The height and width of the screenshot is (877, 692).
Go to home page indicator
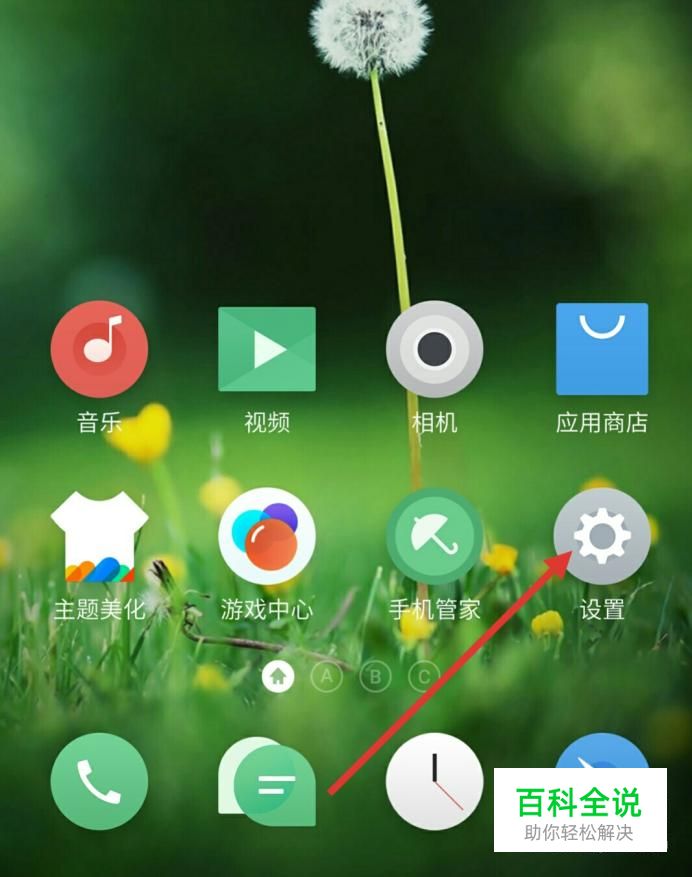click(x=278, y=677)
